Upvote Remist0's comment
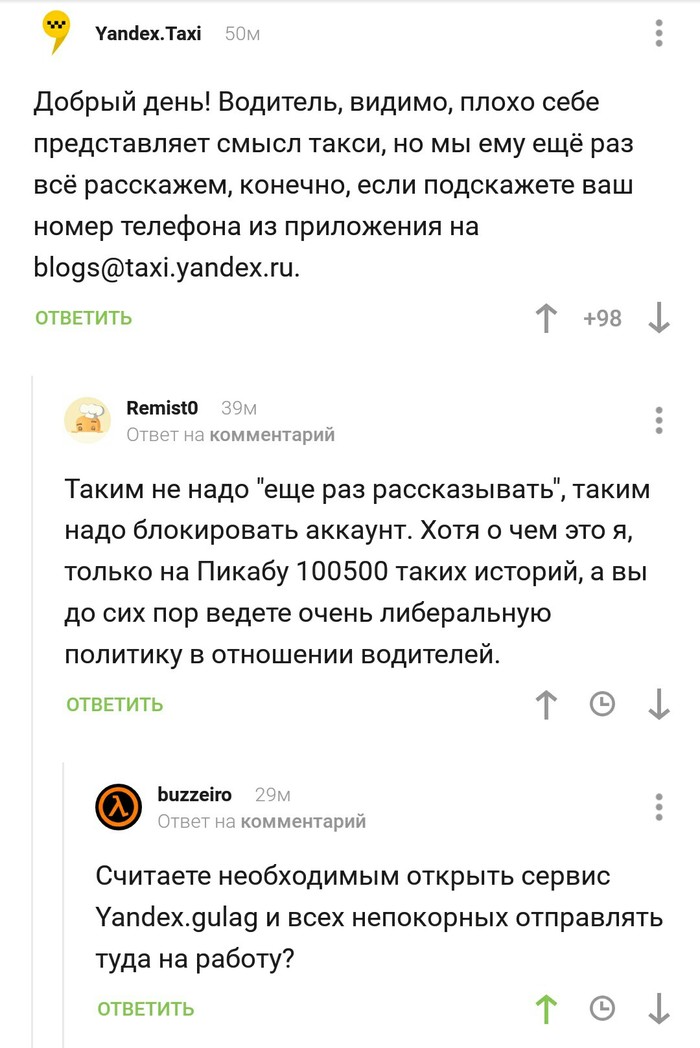The image size is (700, 1048). [x=546, y=705]
